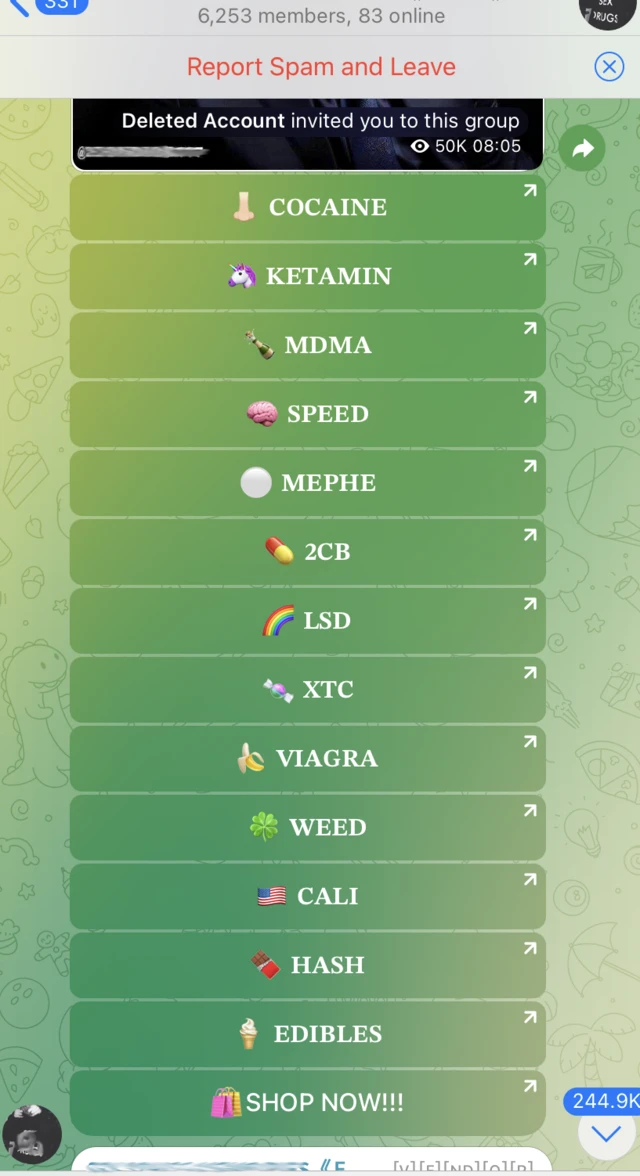Select the MEPHE inline button
The height and width of the screenshot is (1176, 640).
click(x=308, y=483)
